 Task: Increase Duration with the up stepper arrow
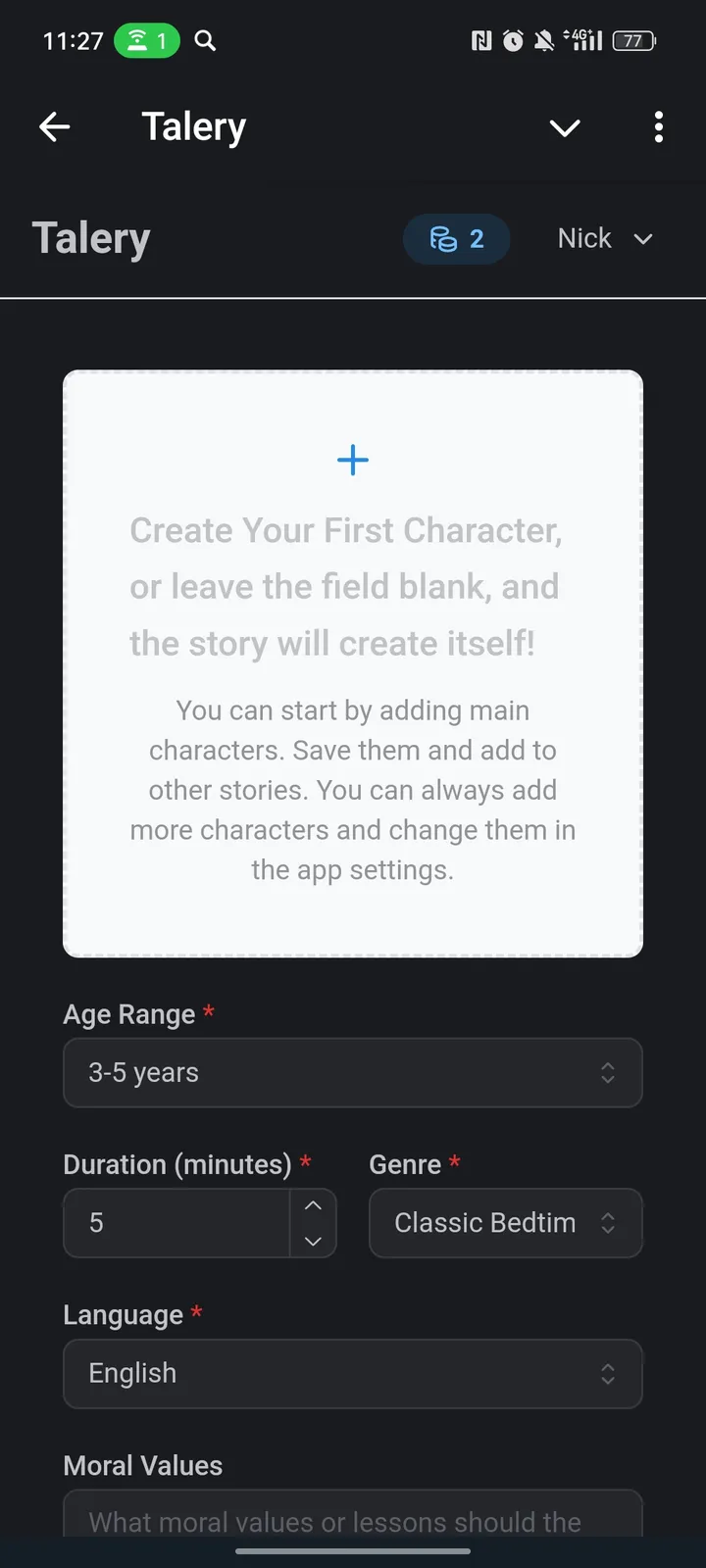313,1205
